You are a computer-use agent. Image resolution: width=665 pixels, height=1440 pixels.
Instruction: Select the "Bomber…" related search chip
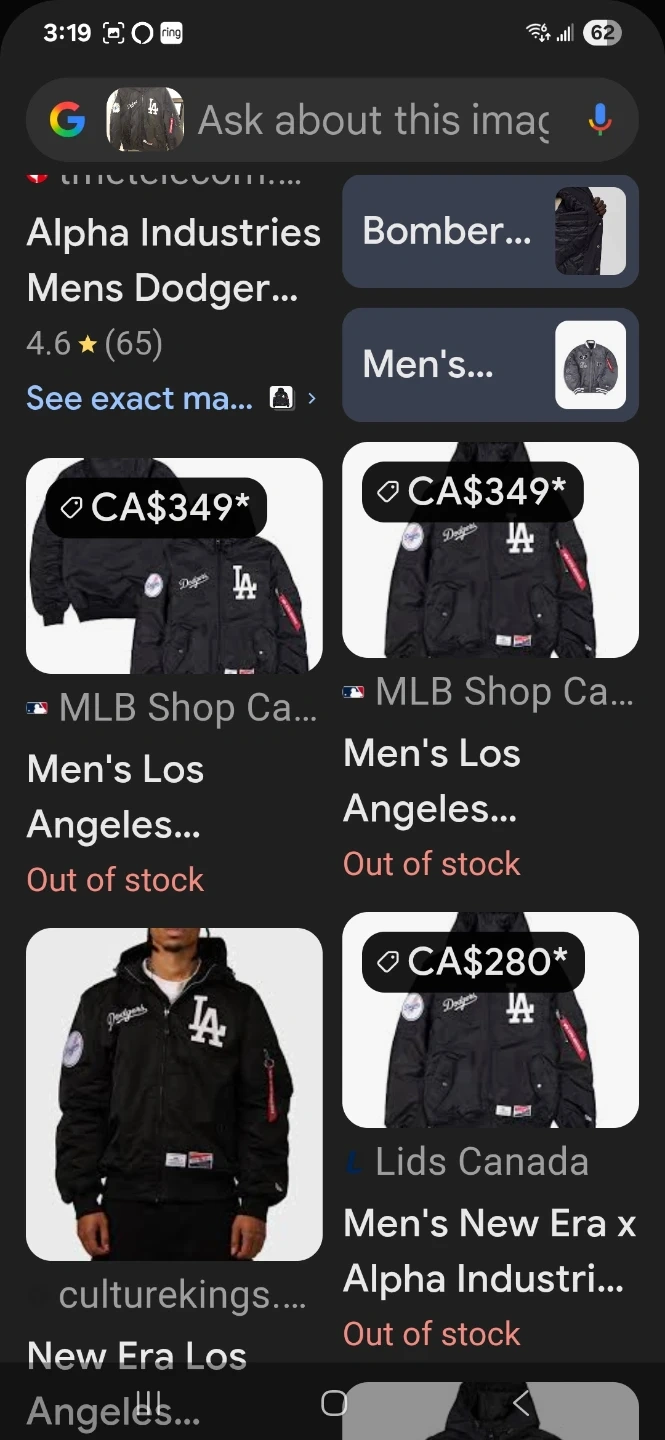coord(490,231)
